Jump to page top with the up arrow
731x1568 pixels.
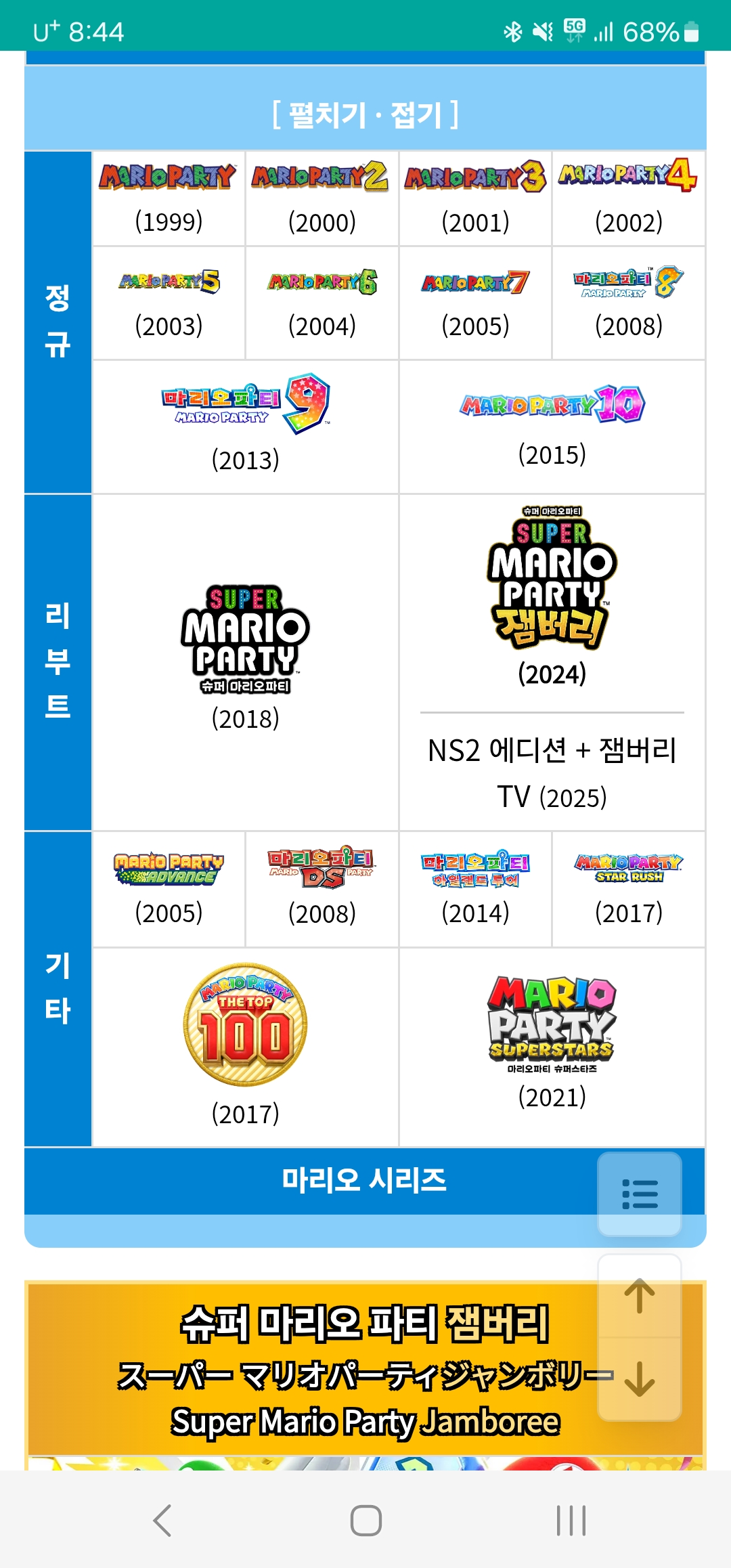[x=640, y=1296]
